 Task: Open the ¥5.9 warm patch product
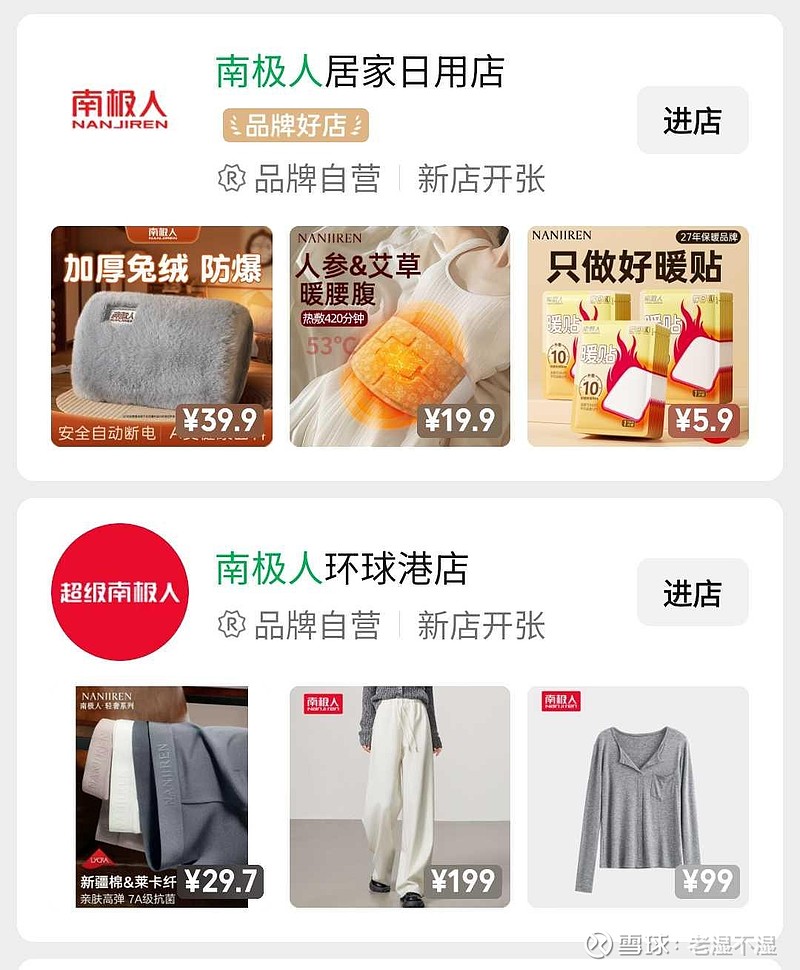(x=638, y=336)
